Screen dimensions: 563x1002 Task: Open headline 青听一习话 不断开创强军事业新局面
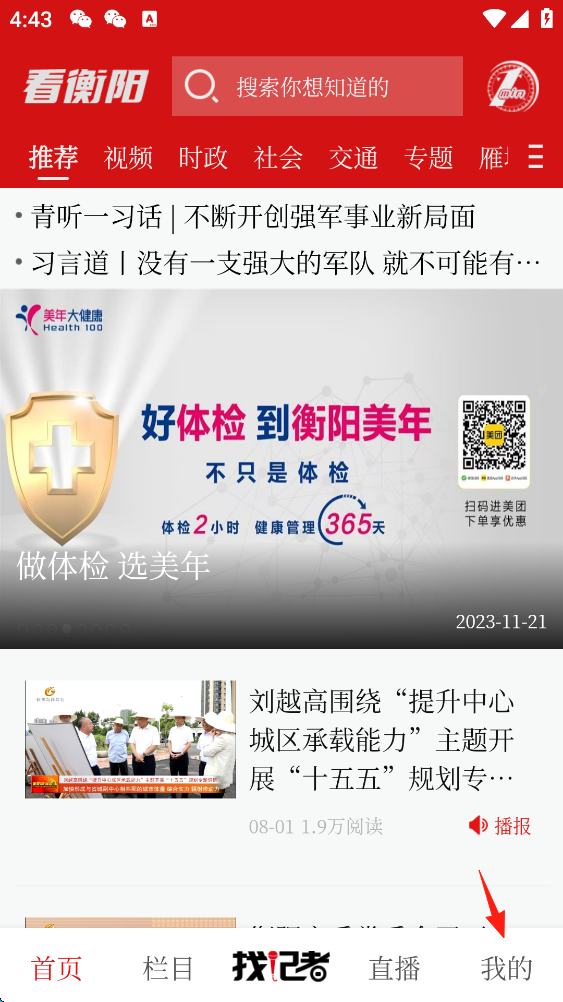click(x=253, y=217)
